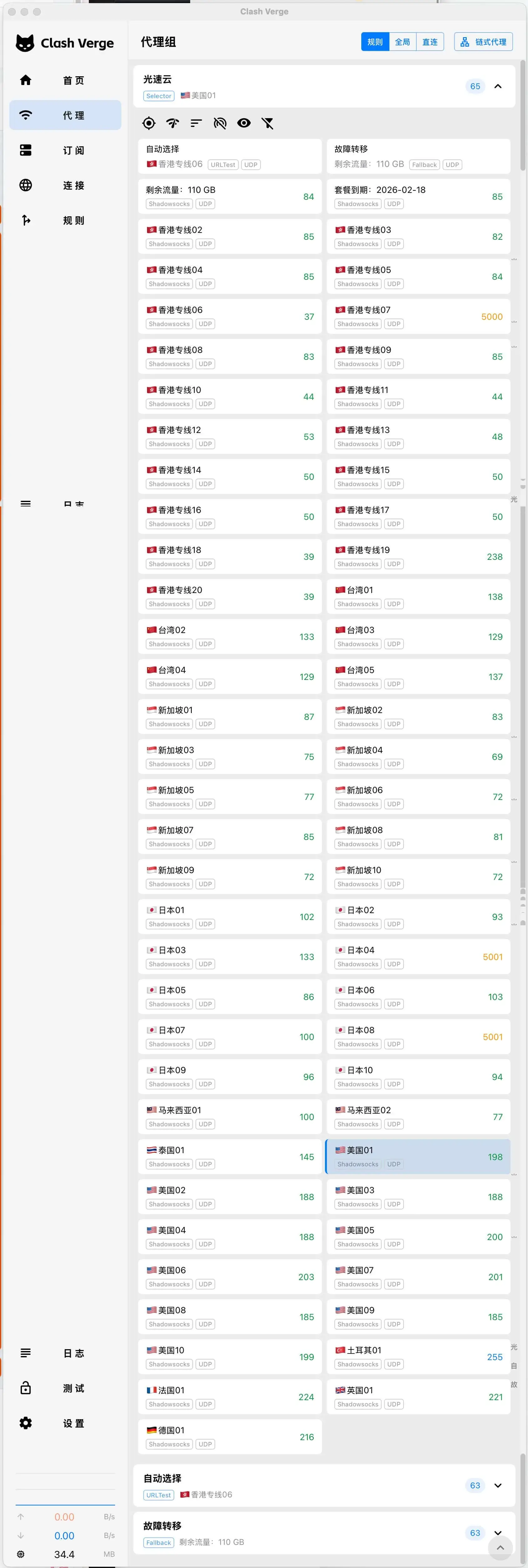Image resolution: width=528 pixels, height=1568 pixels.
Task: Run the latency test with the wifi icon
Action: pyautogui.click(x=172, y=123)
